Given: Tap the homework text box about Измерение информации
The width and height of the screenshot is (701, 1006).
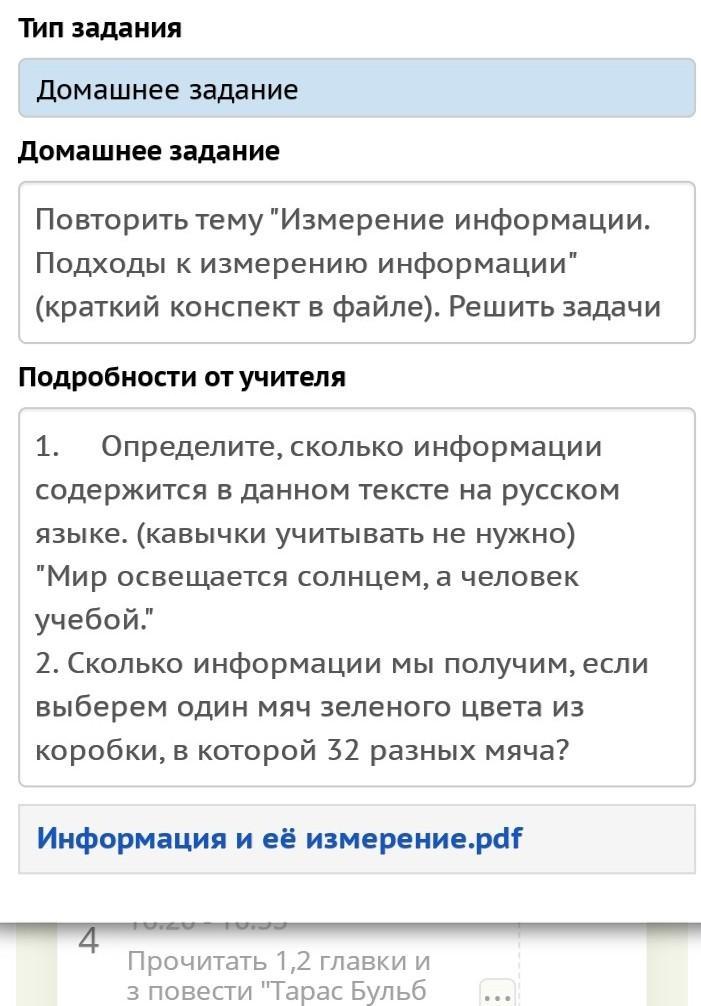Looking at the screenshot, I should [357, 263].
